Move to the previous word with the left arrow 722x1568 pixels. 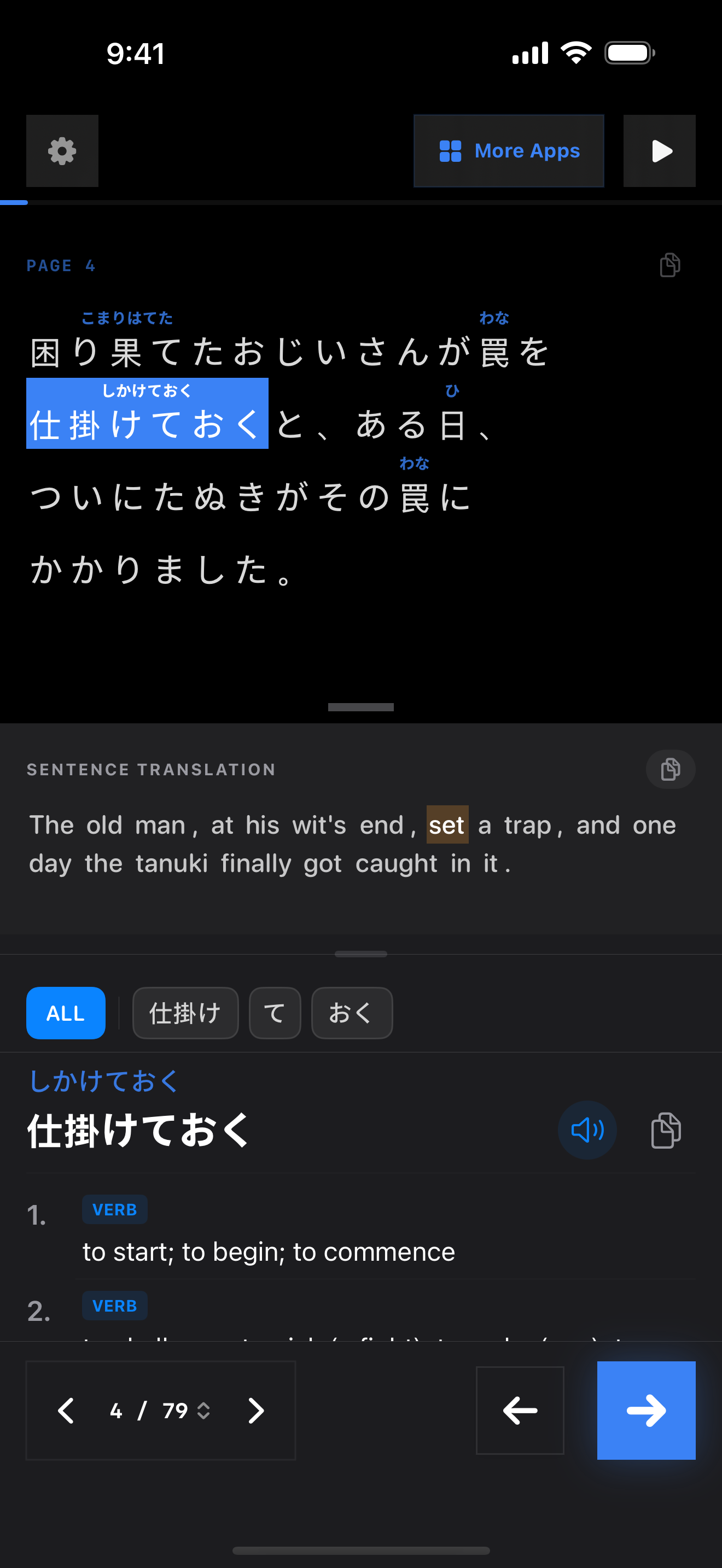coord(519,1411)
